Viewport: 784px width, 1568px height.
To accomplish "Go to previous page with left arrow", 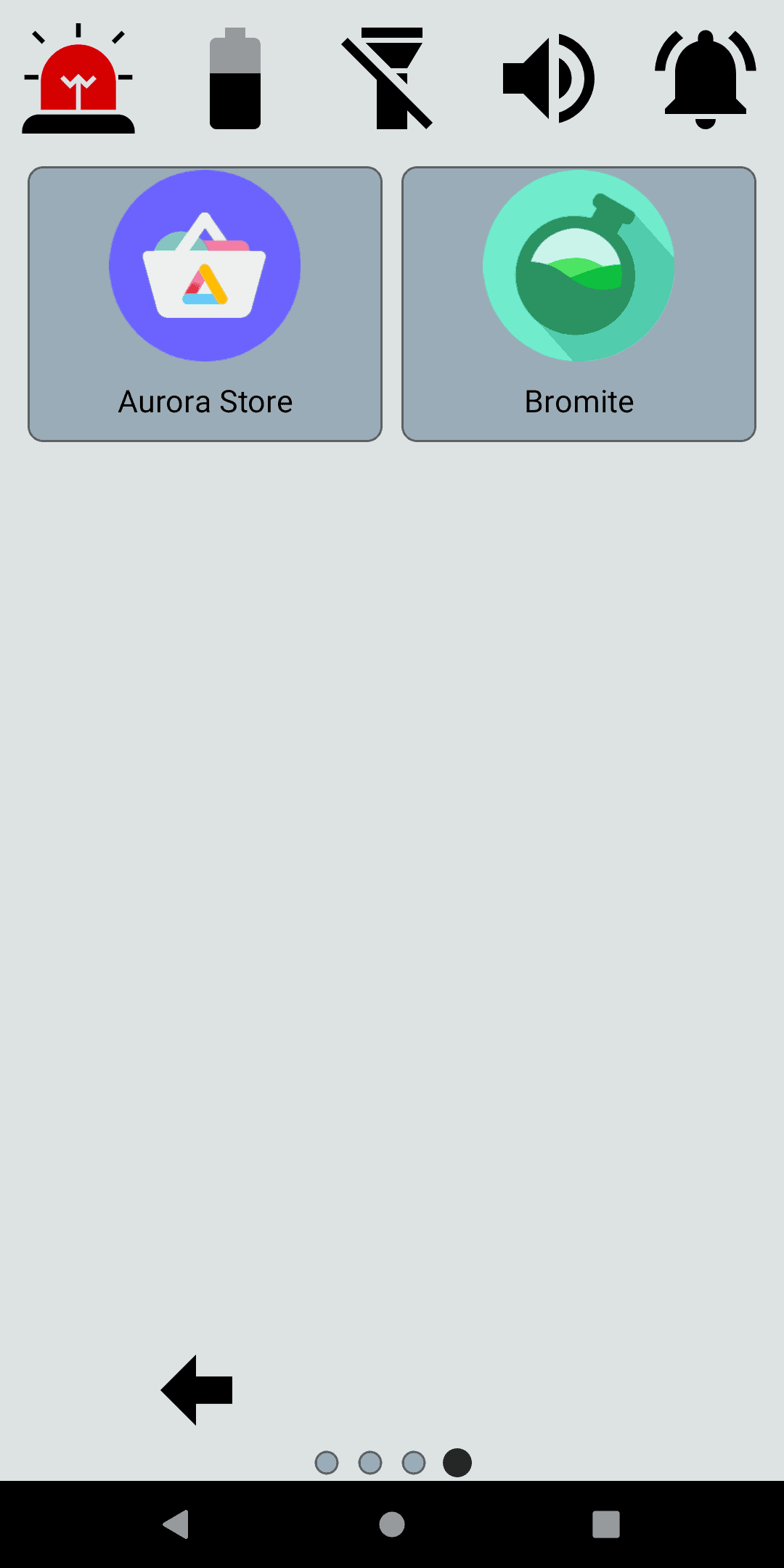I will click(197, 1390).
